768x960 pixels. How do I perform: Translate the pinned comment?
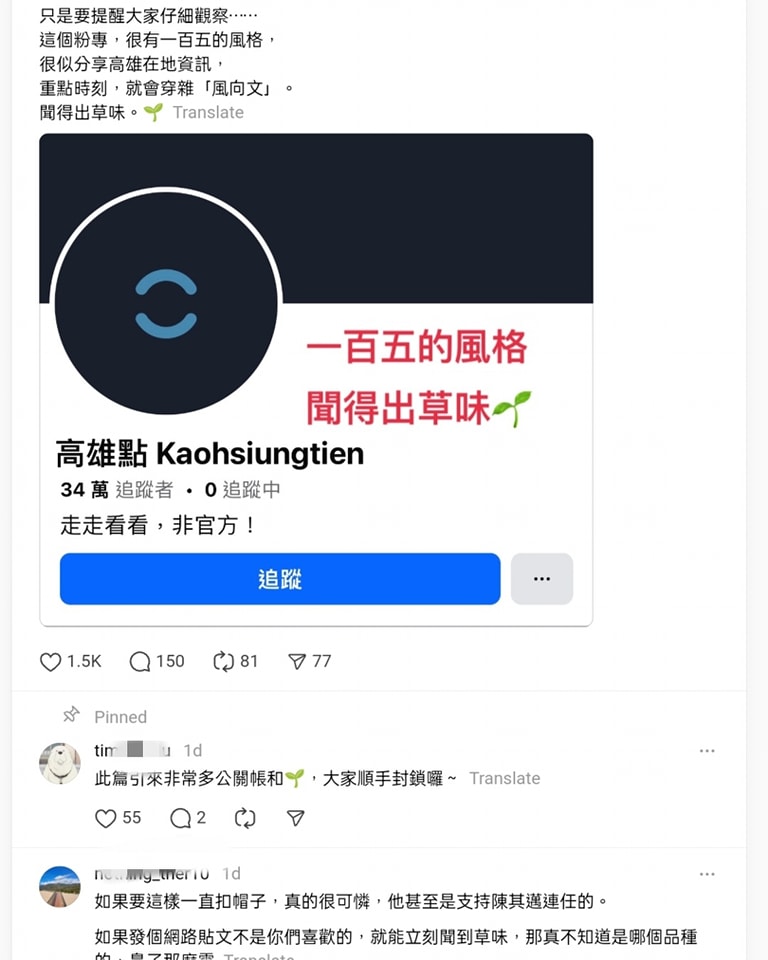504,778
